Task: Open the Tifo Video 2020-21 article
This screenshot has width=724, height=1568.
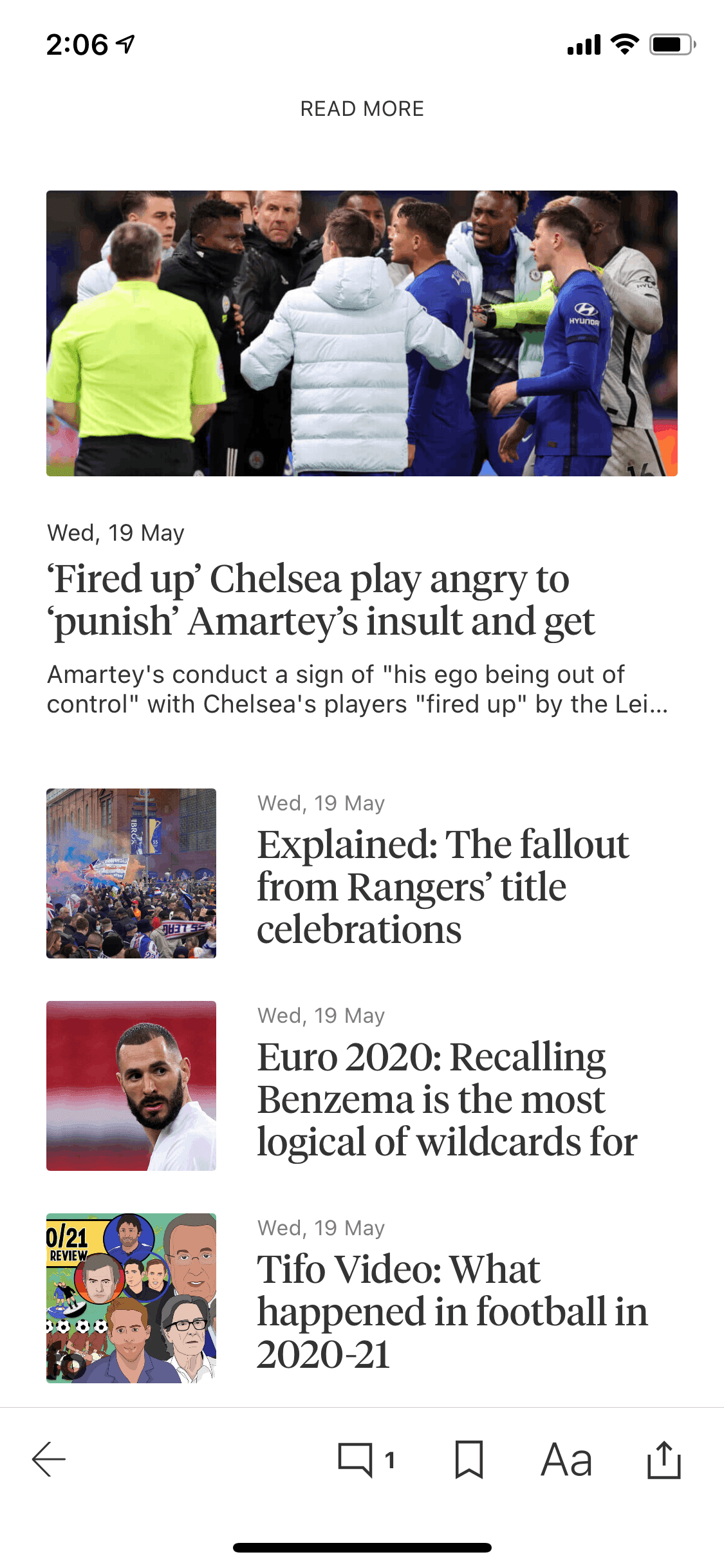Action: point(452,1311)
